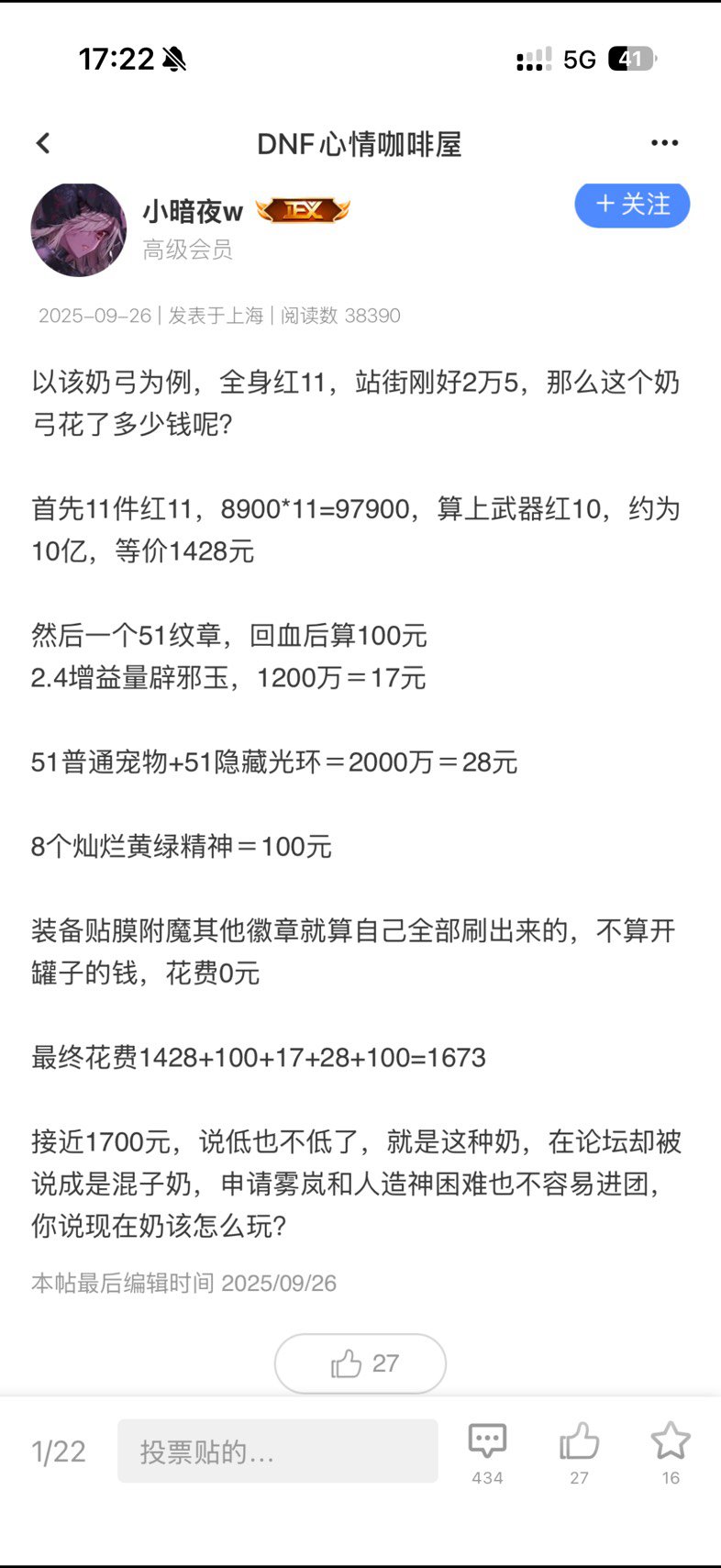Tap the thumbs-up icon in bottom bar
Viewport: 721px width, 1568px height.
[579, 1444]
